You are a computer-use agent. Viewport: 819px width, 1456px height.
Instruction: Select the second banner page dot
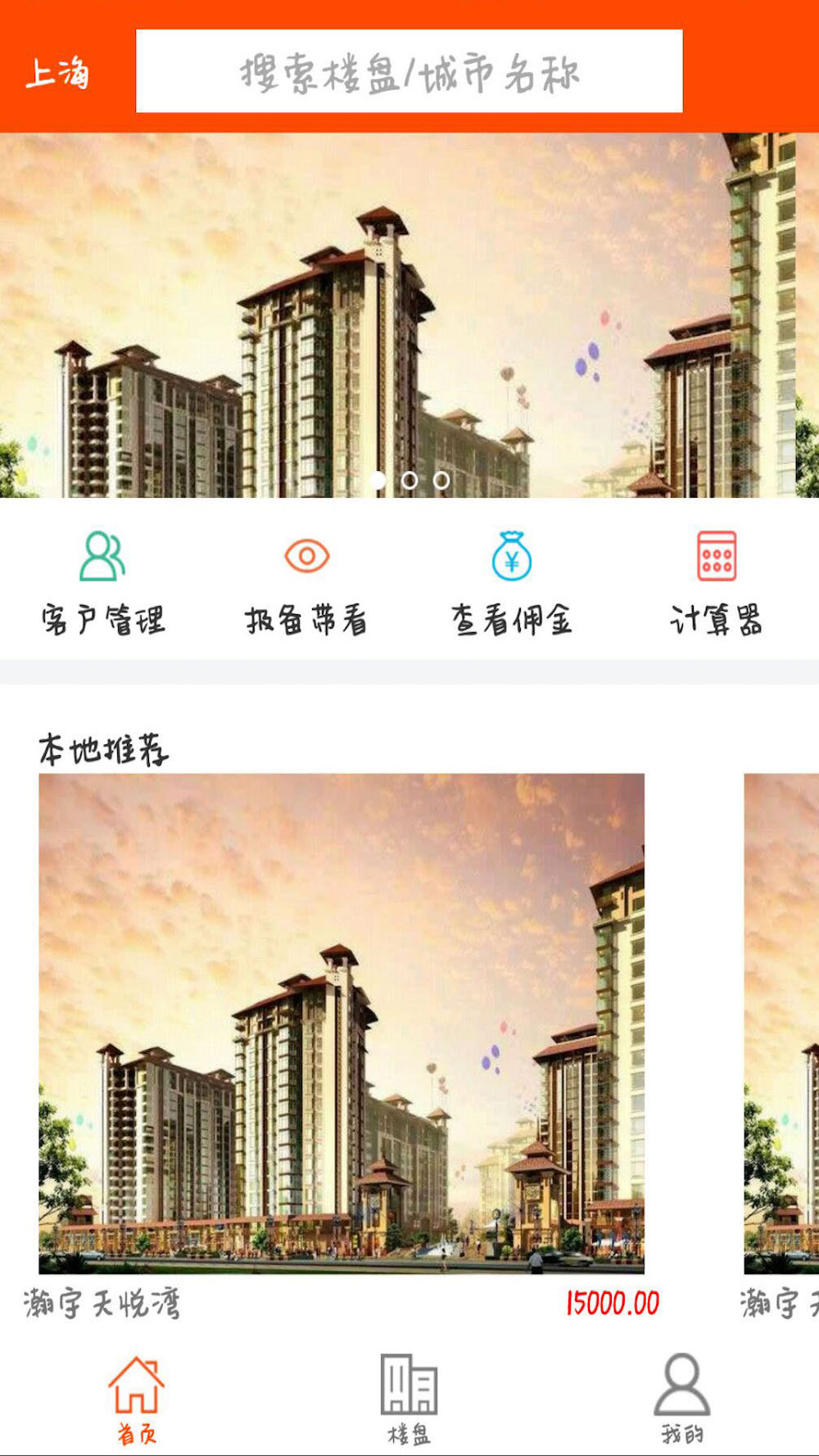(409, 481)
